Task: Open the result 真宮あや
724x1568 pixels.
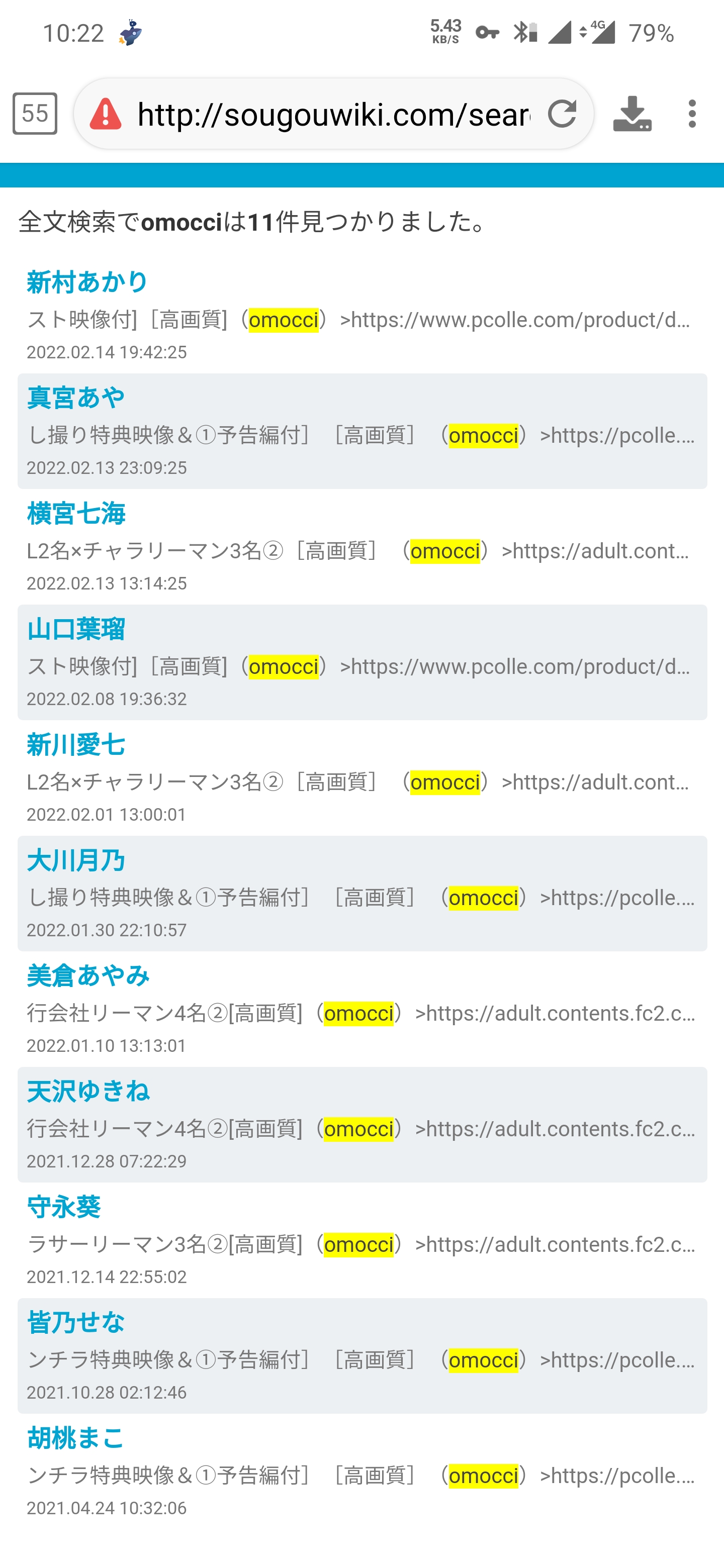Action: click(x=75, y=398)
